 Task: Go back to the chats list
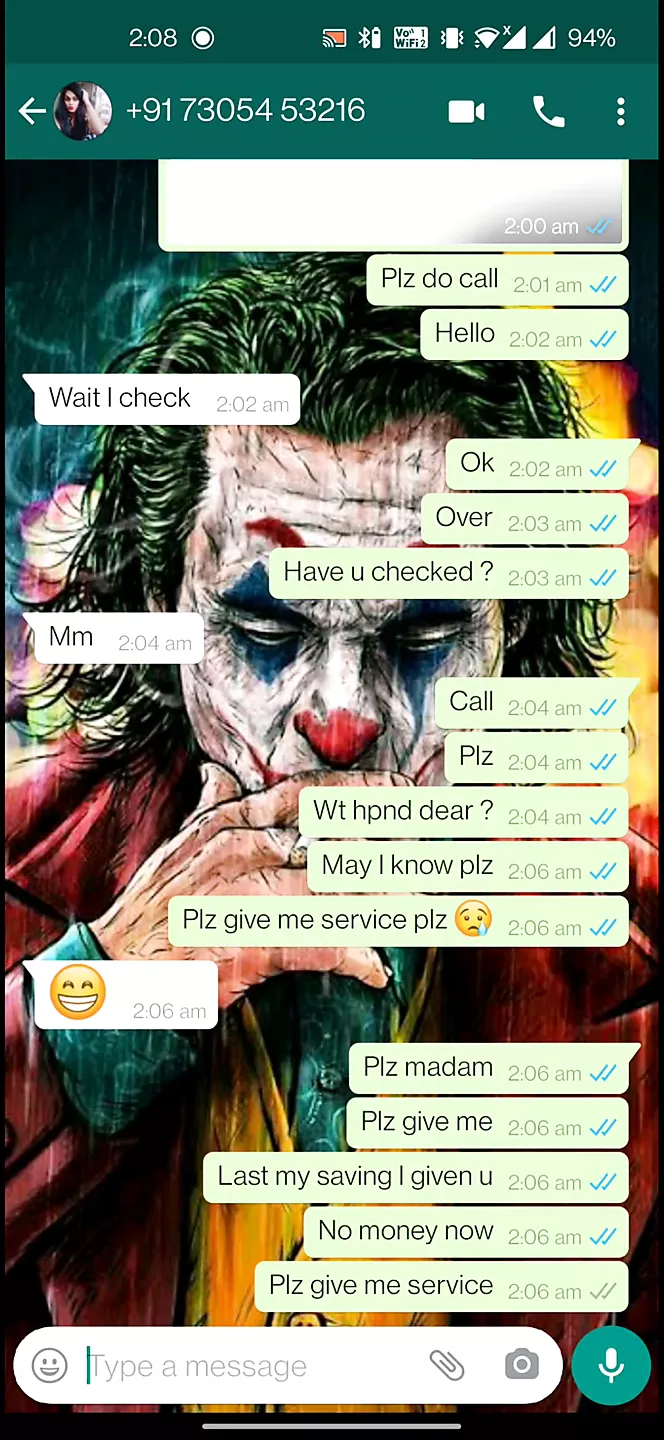coord(32,111)
